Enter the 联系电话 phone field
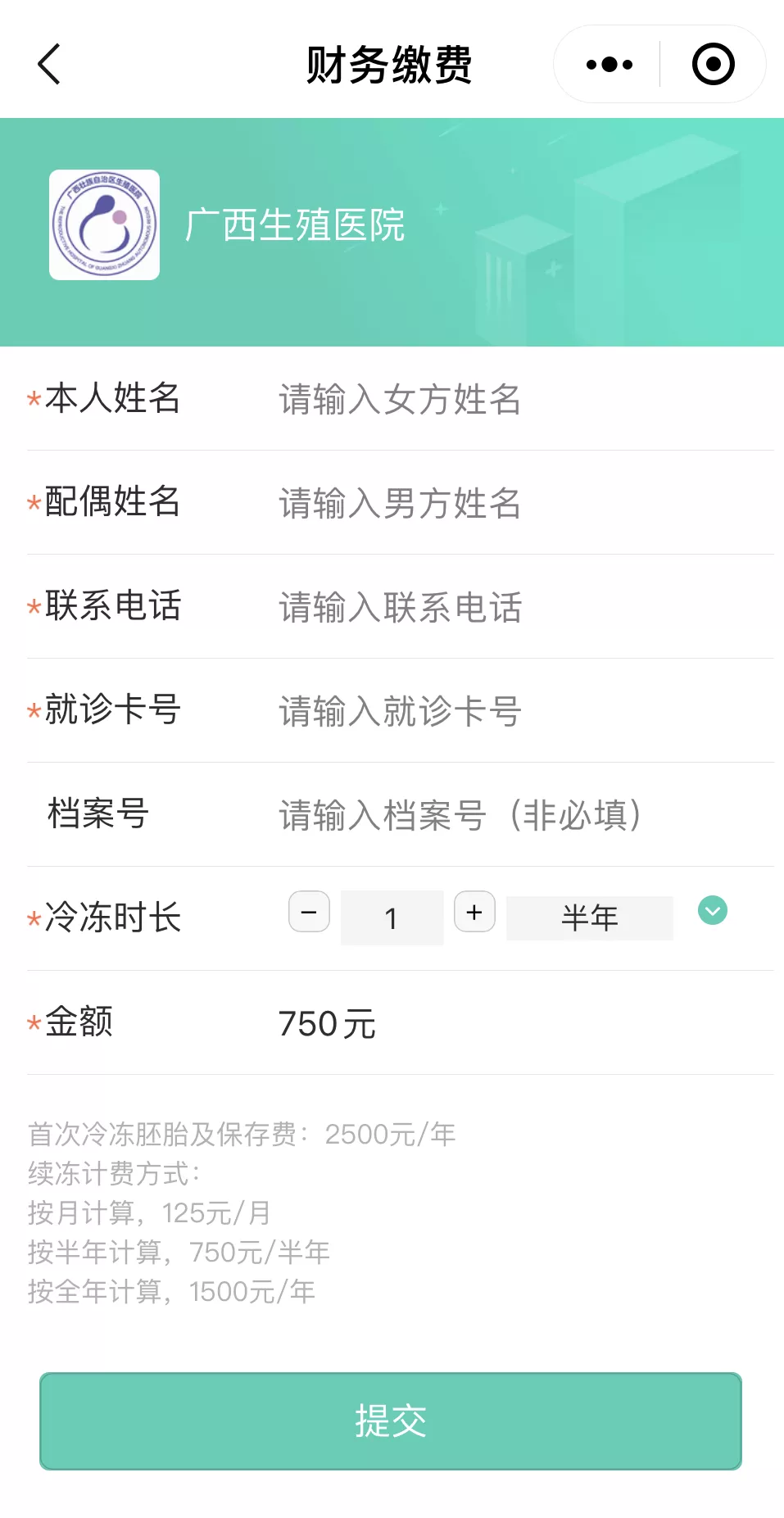This screenshot has height=1518, width=784. click(x=524, y=607)
